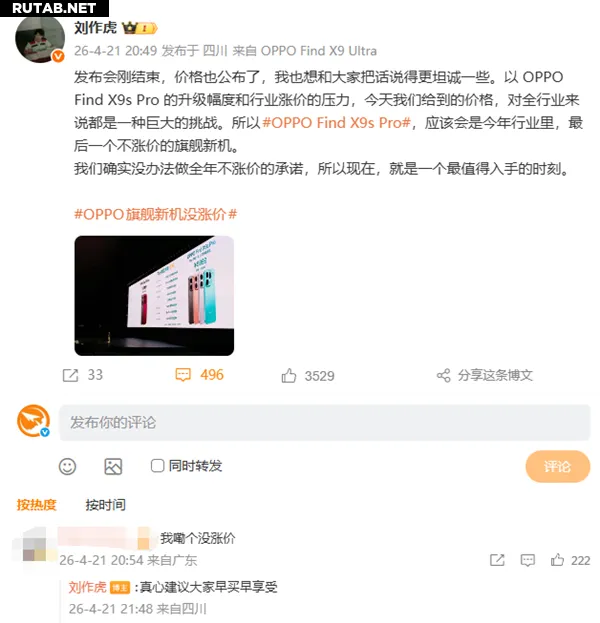Open the #OPPO旗舰新机没涨价# topic link
600x623 pixels.
coord(155,214)
